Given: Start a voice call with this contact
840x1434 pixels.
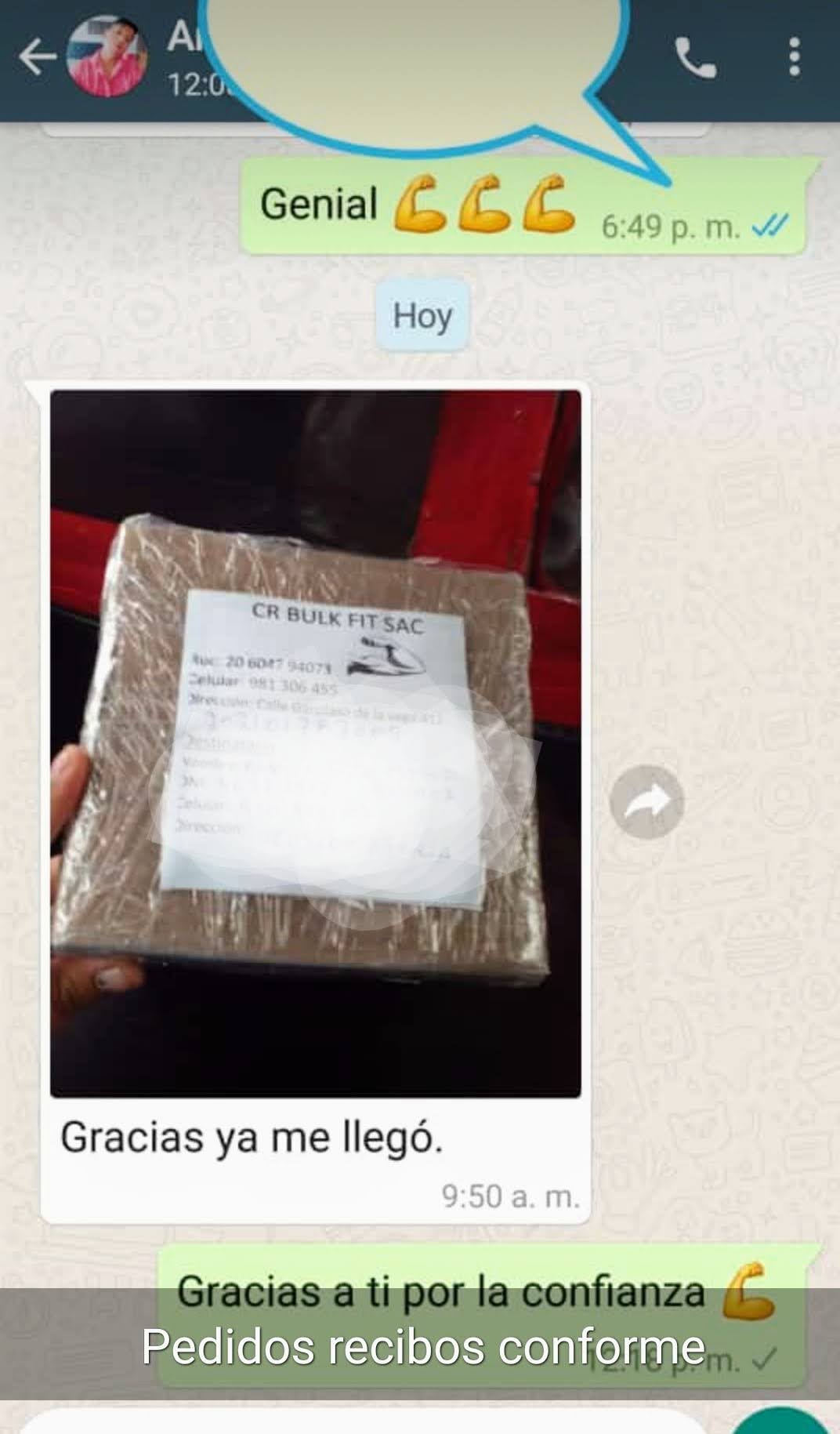Looking at the screenshot, I should (695, 57).
